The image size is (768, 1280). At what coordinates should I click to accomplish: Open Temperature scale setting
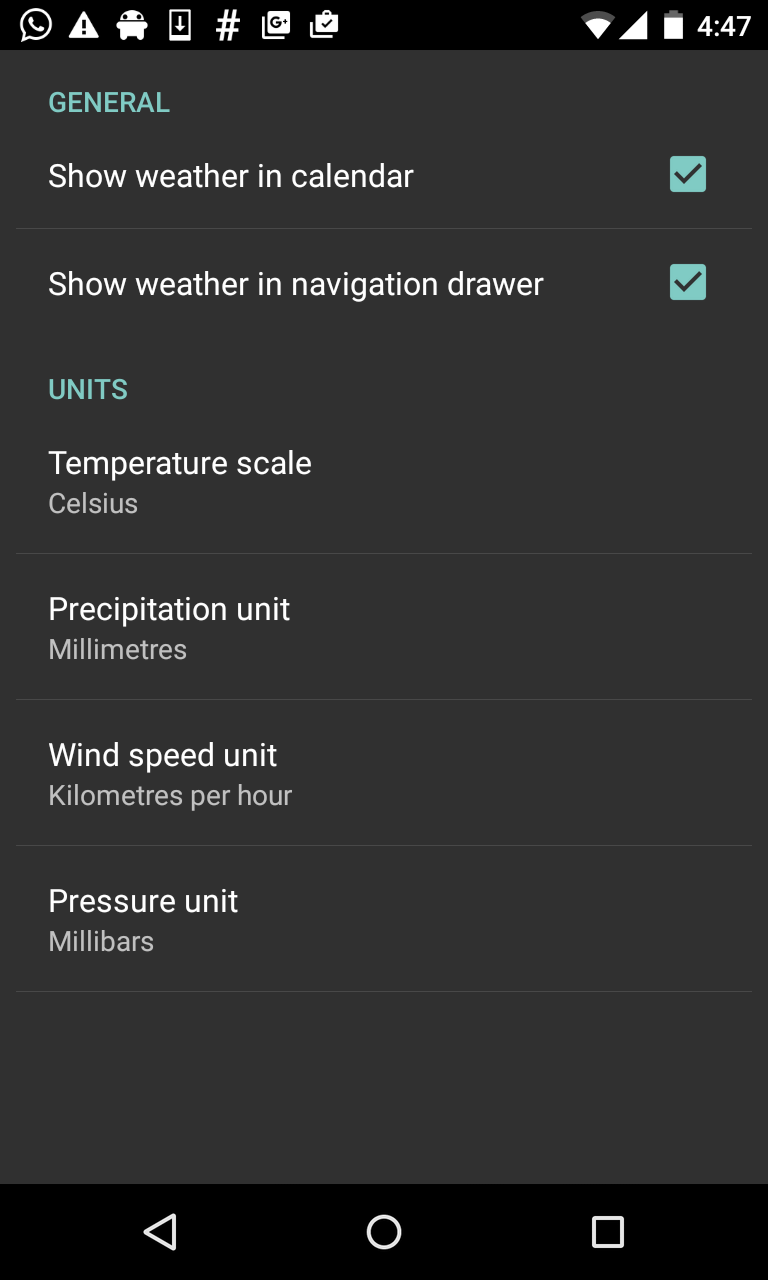click(384, 481)
